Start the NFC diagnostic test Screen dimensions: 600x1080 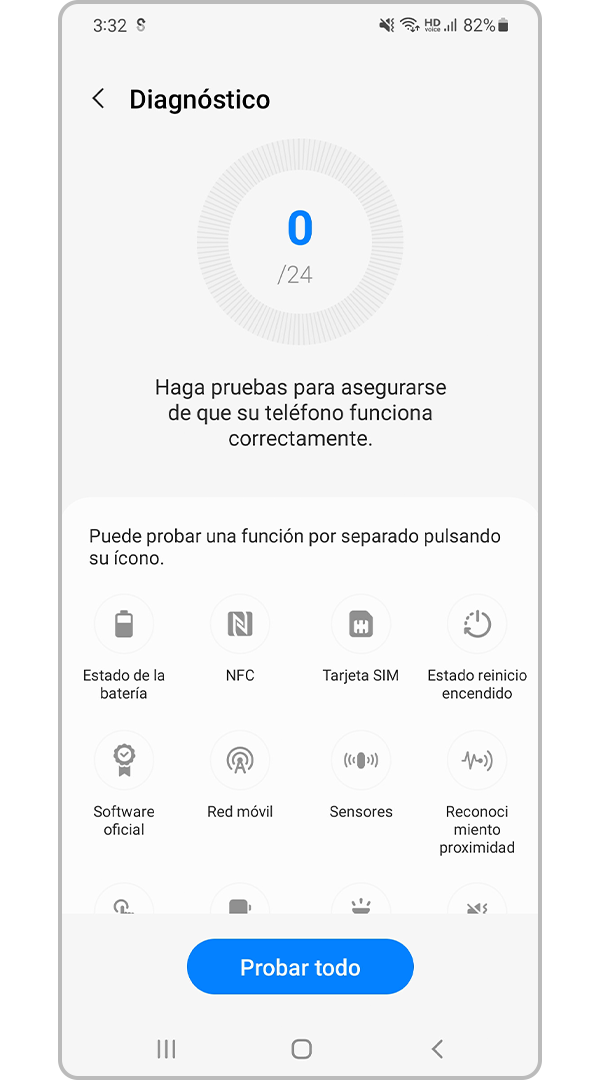pos(240,624)
